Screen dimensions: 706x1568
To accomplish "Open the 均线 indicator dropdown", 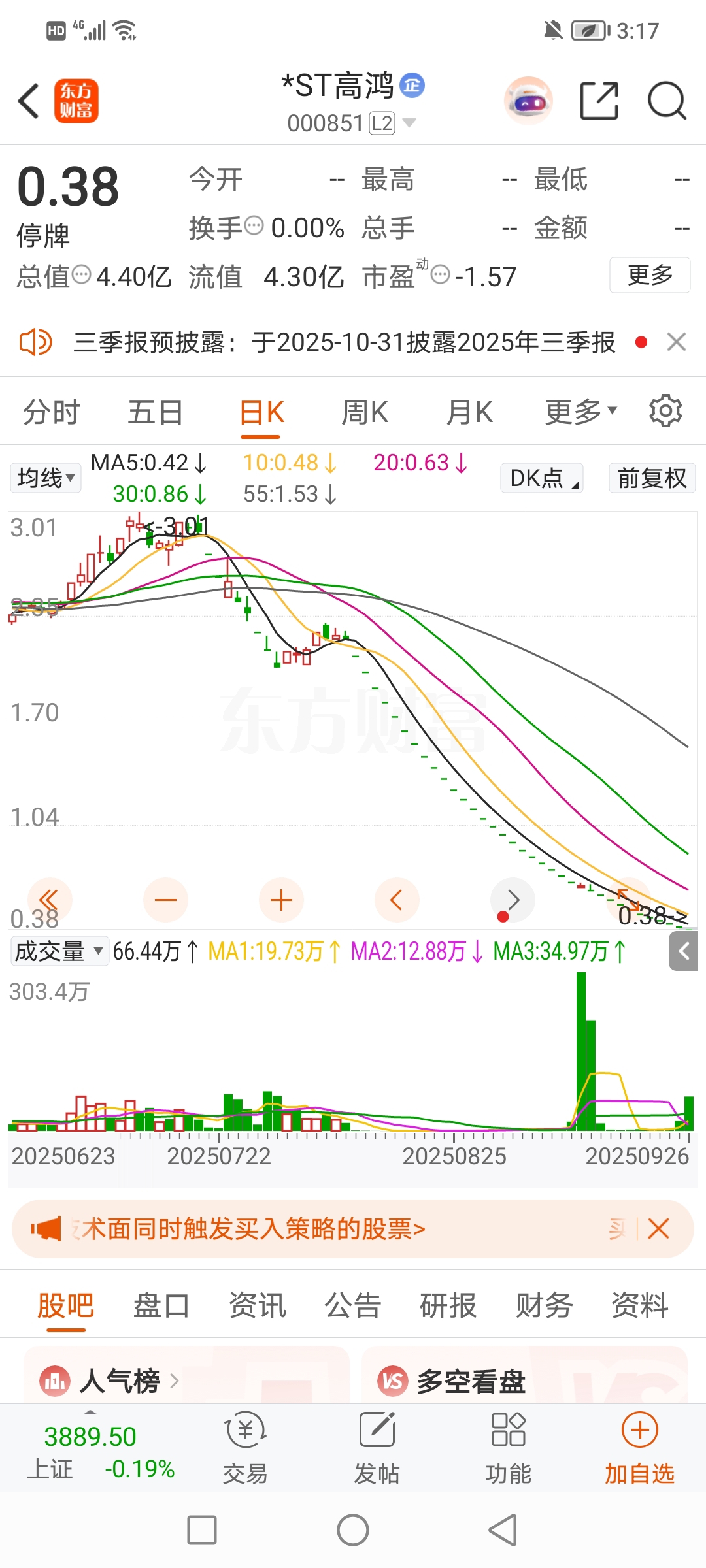I will (x=46, y=478).
